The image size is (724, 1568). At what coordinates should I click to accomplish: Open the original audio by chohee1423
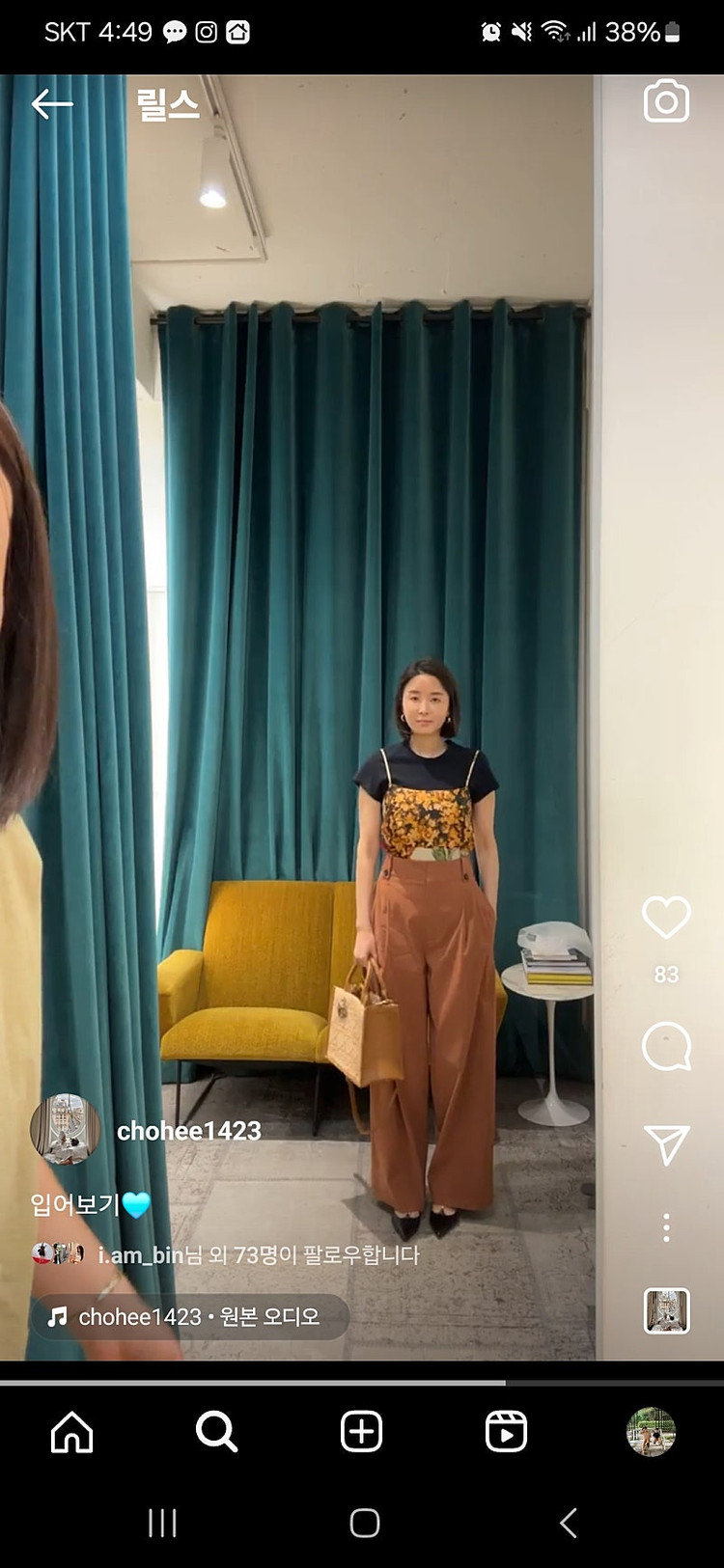pyautogui.click(x=189, y=1317)
